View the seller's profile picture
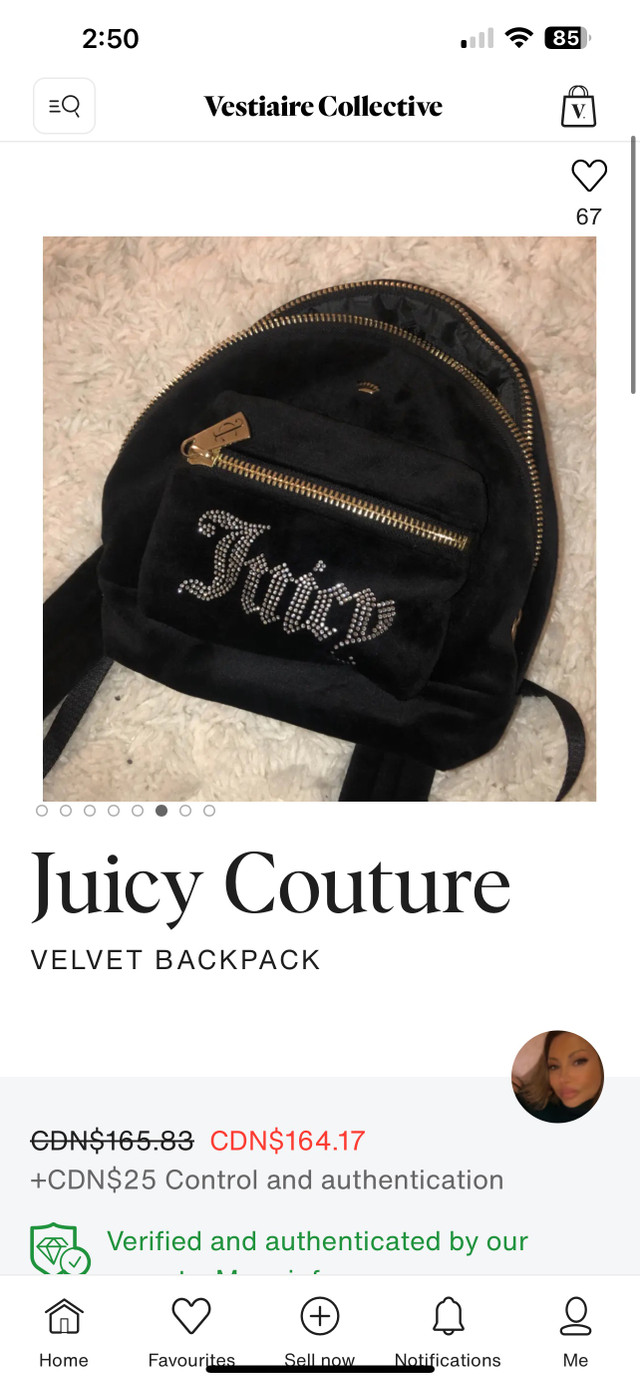 [x=557, y=1077]
